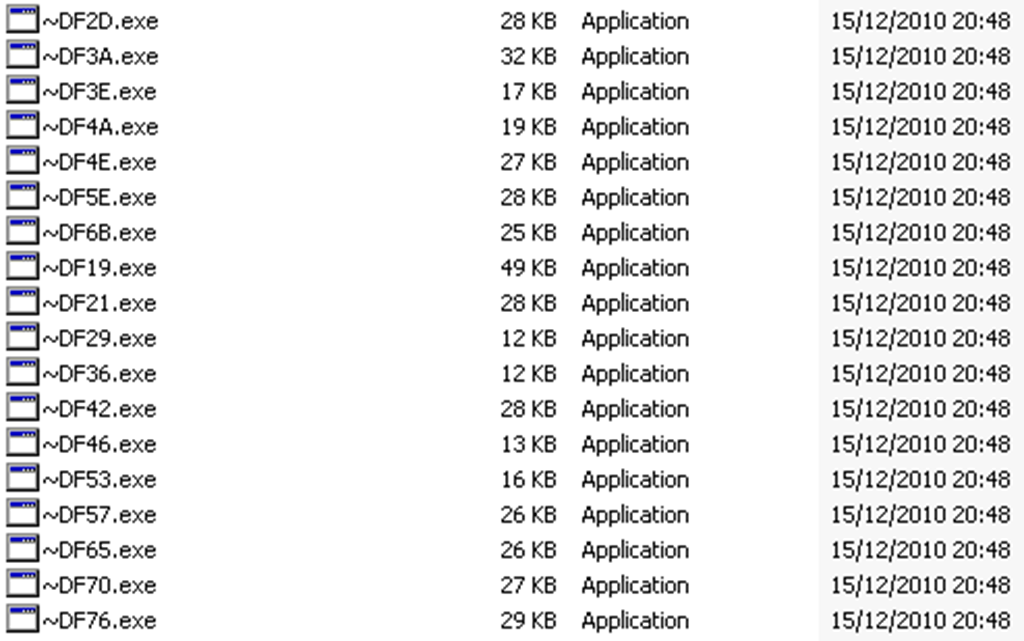Image resolution: width=1024 pixels, height=641 pixels.
Task: Open the ~DF6B.exe entry
Action: pyautogui.click(x=99, y=233)
